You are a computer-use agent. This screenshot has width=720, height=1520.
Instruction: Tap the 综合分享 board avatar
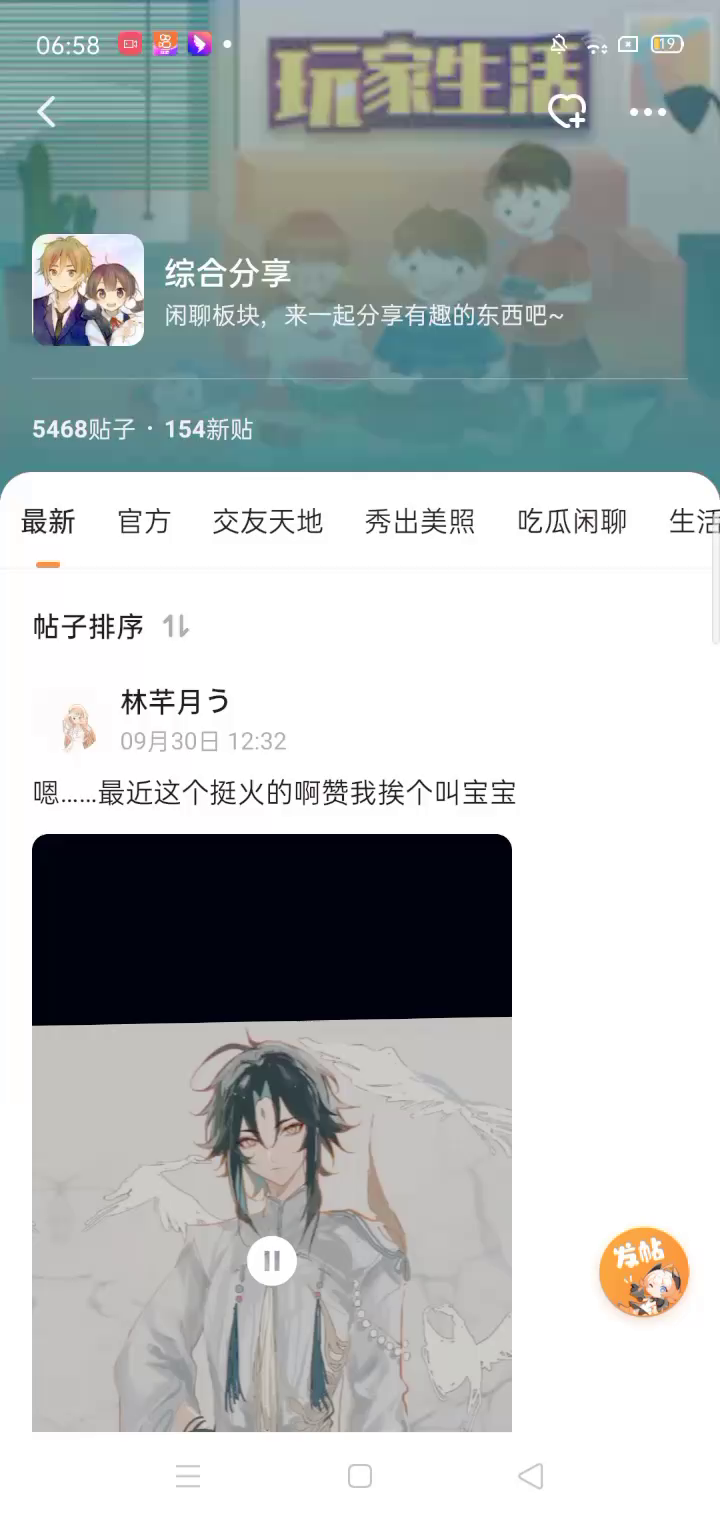(x=88, y=290)
